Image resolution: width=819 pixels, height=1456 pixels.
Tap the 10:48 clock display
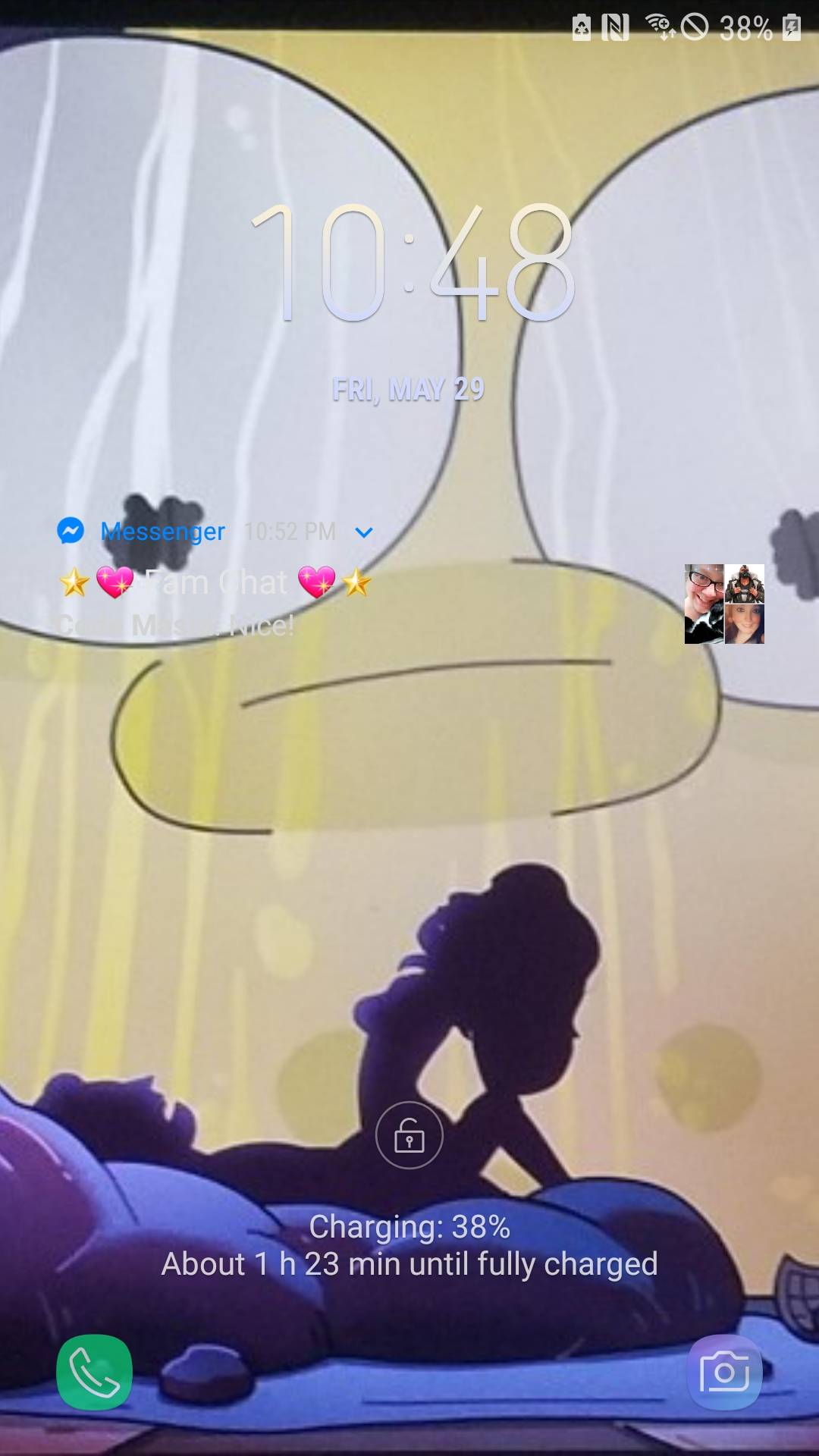point(409,262)
